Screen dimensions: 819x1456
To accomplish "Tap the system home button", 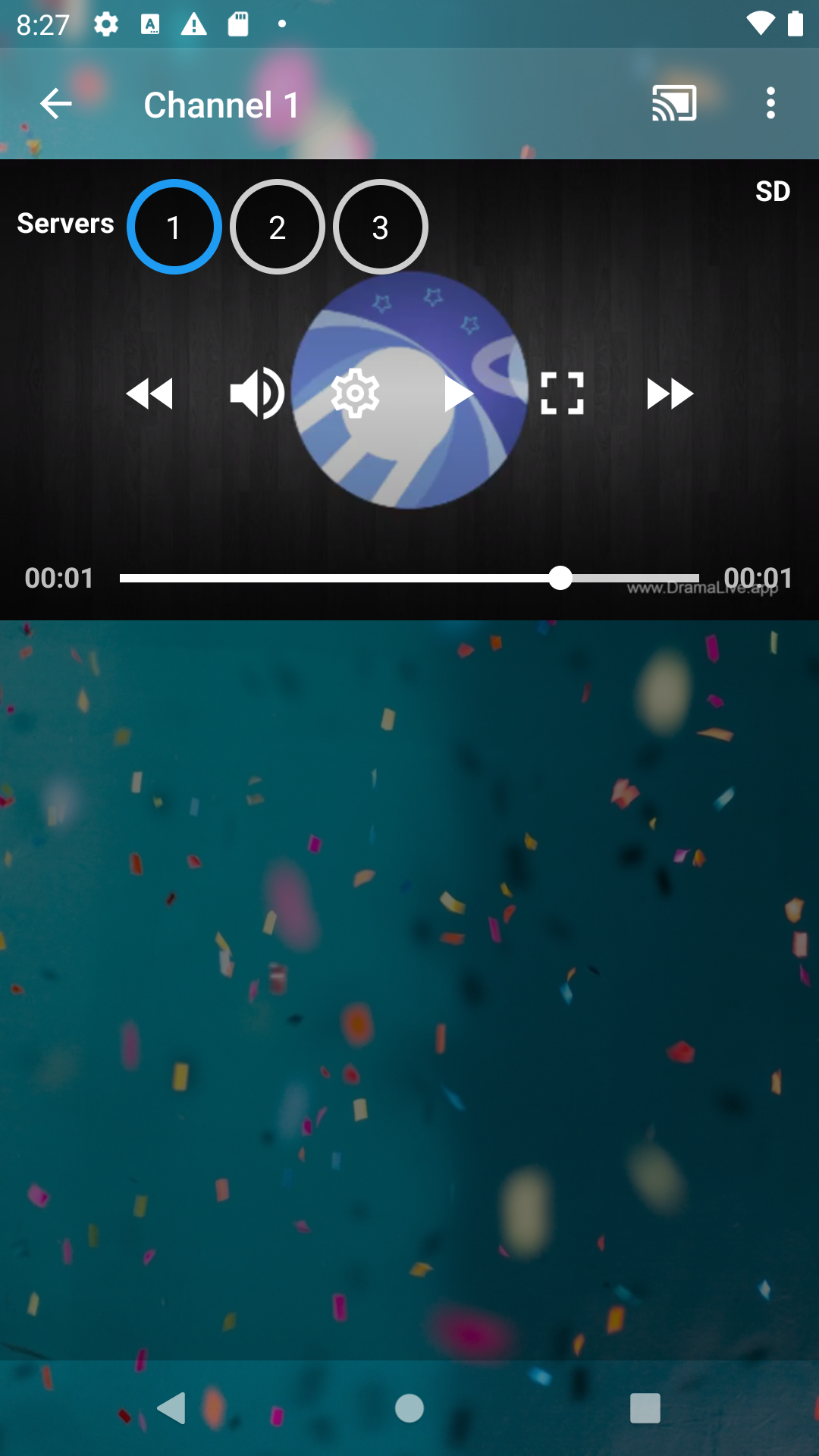I will coord(409,1408).
